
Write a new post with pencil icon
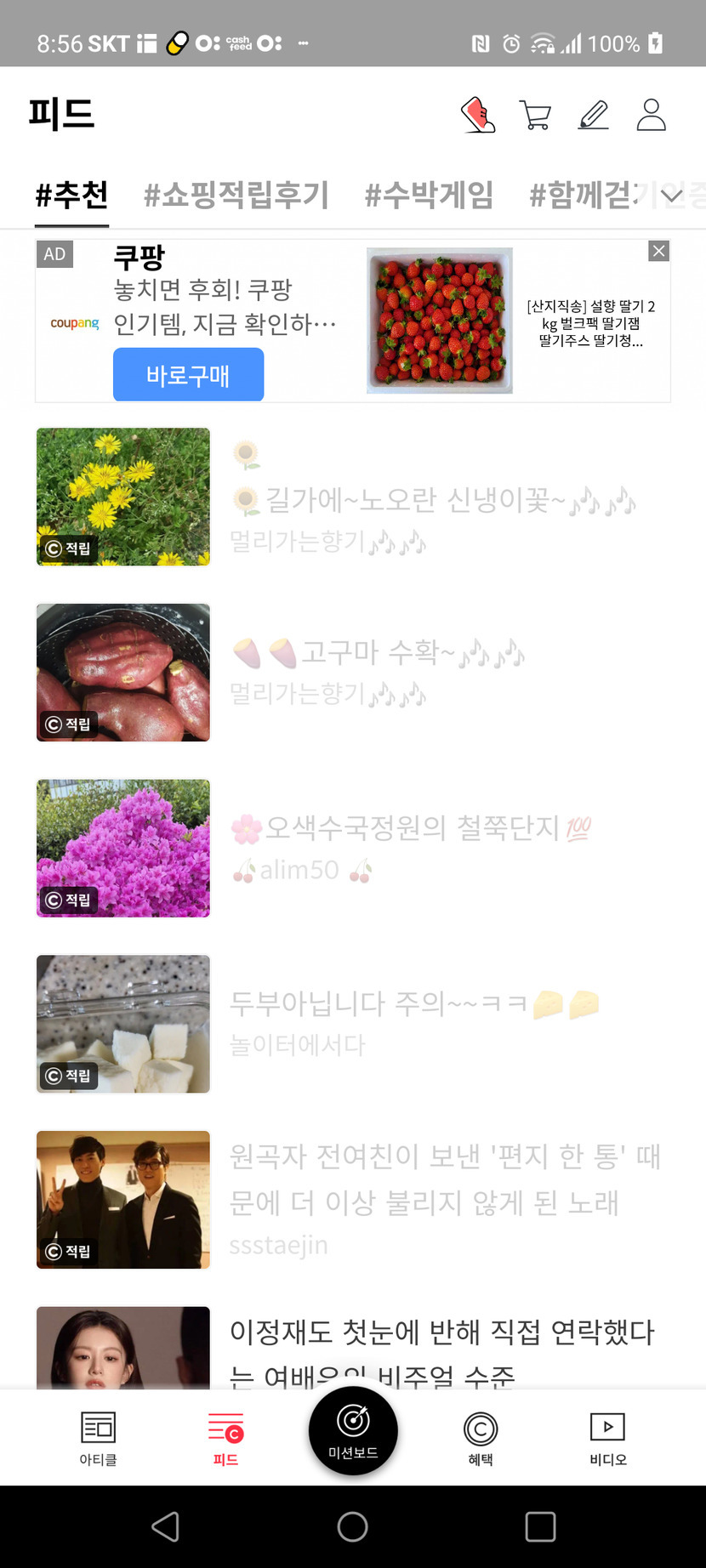(594, 115)
